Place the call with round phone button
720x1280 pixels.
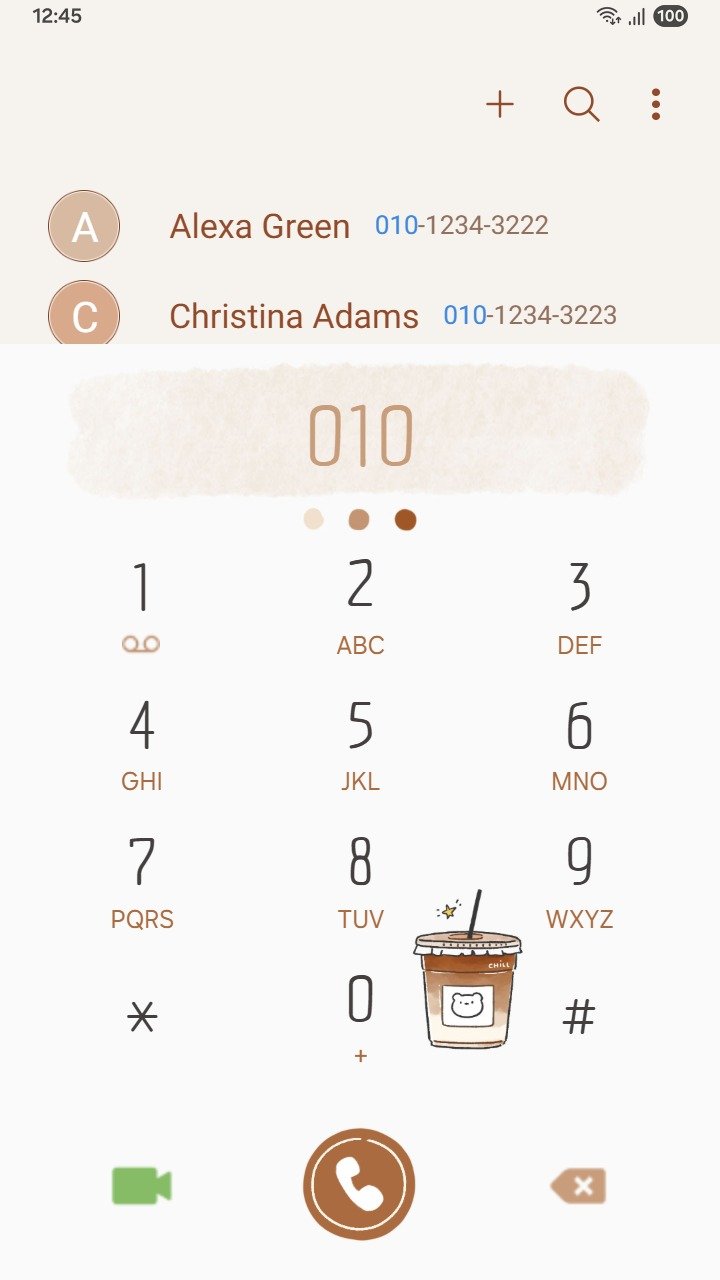359,1185
